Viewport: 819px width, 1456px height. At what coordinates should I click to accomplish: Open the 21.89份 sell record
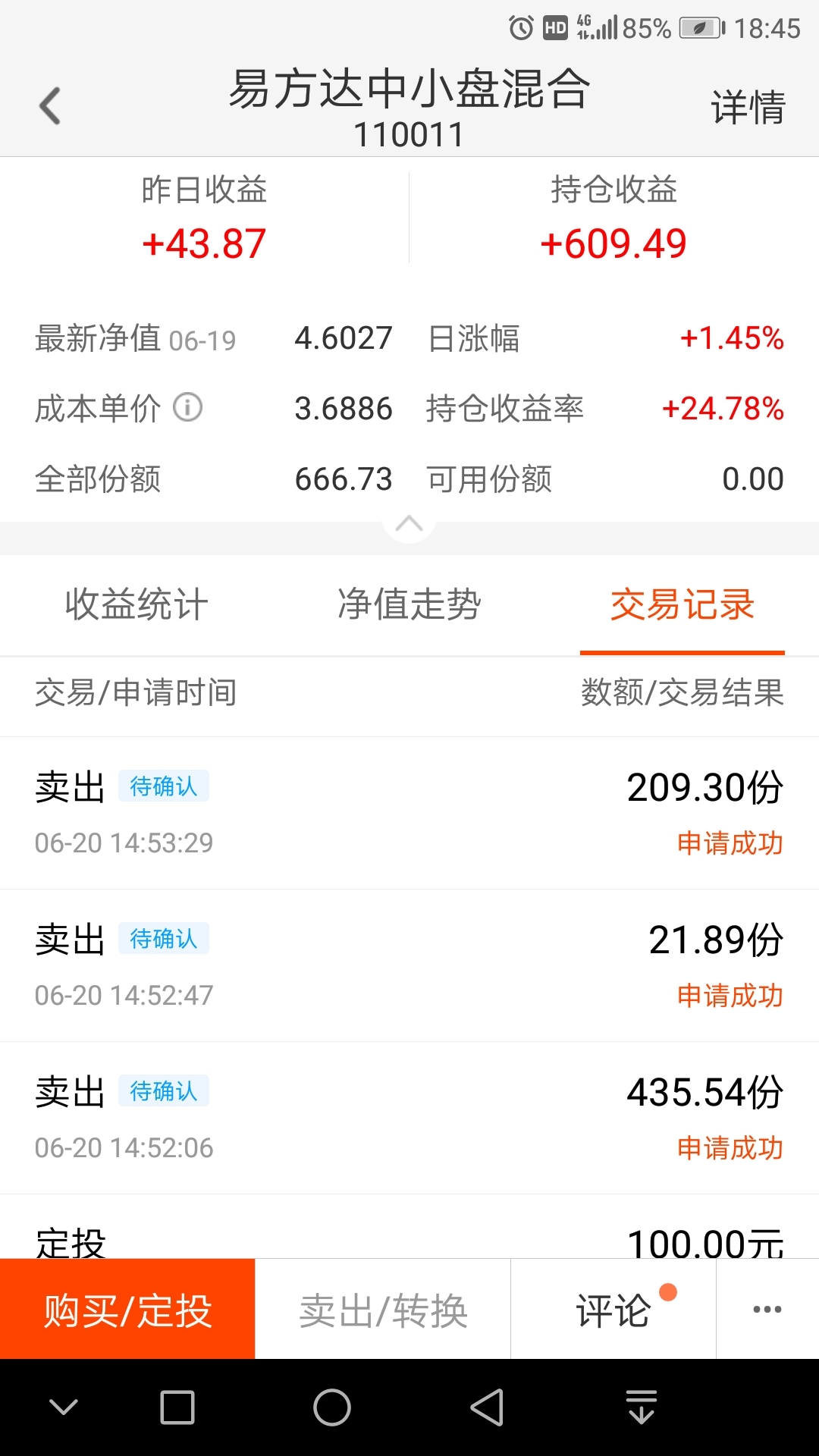pyautogui.click(x=409, y=965)
